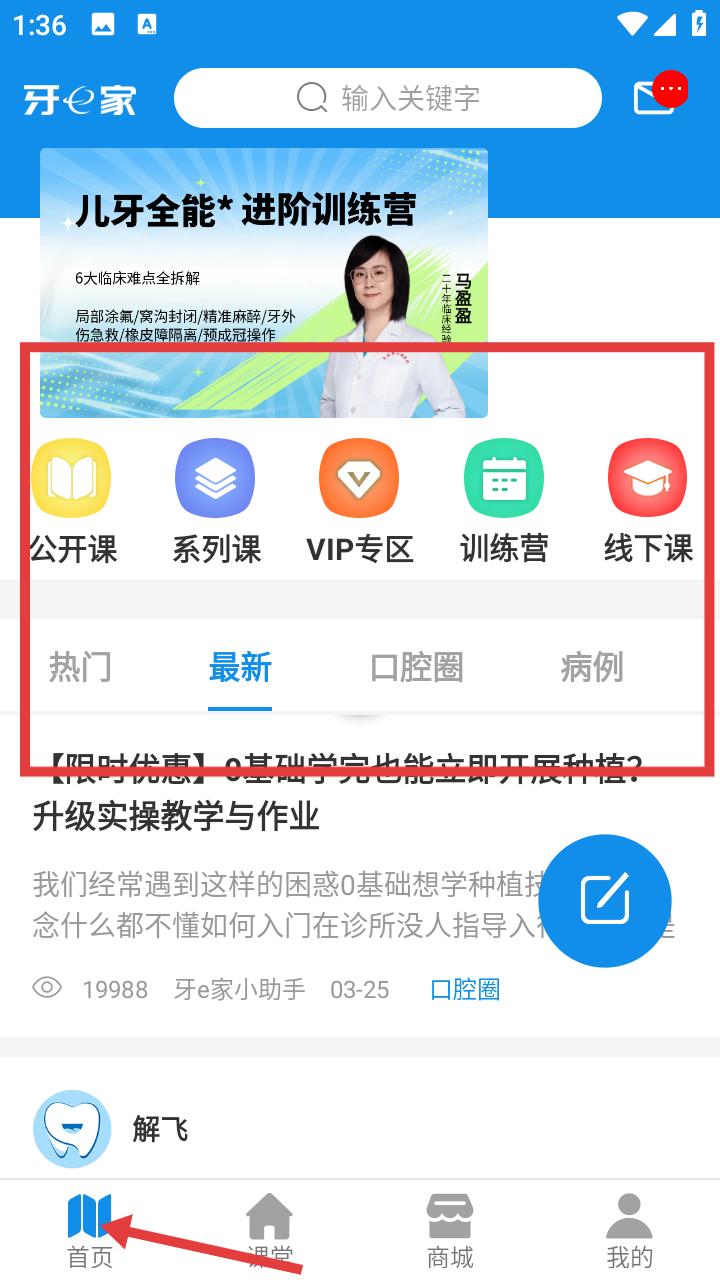Compose a new post with edit button

[x=605, y=901]
